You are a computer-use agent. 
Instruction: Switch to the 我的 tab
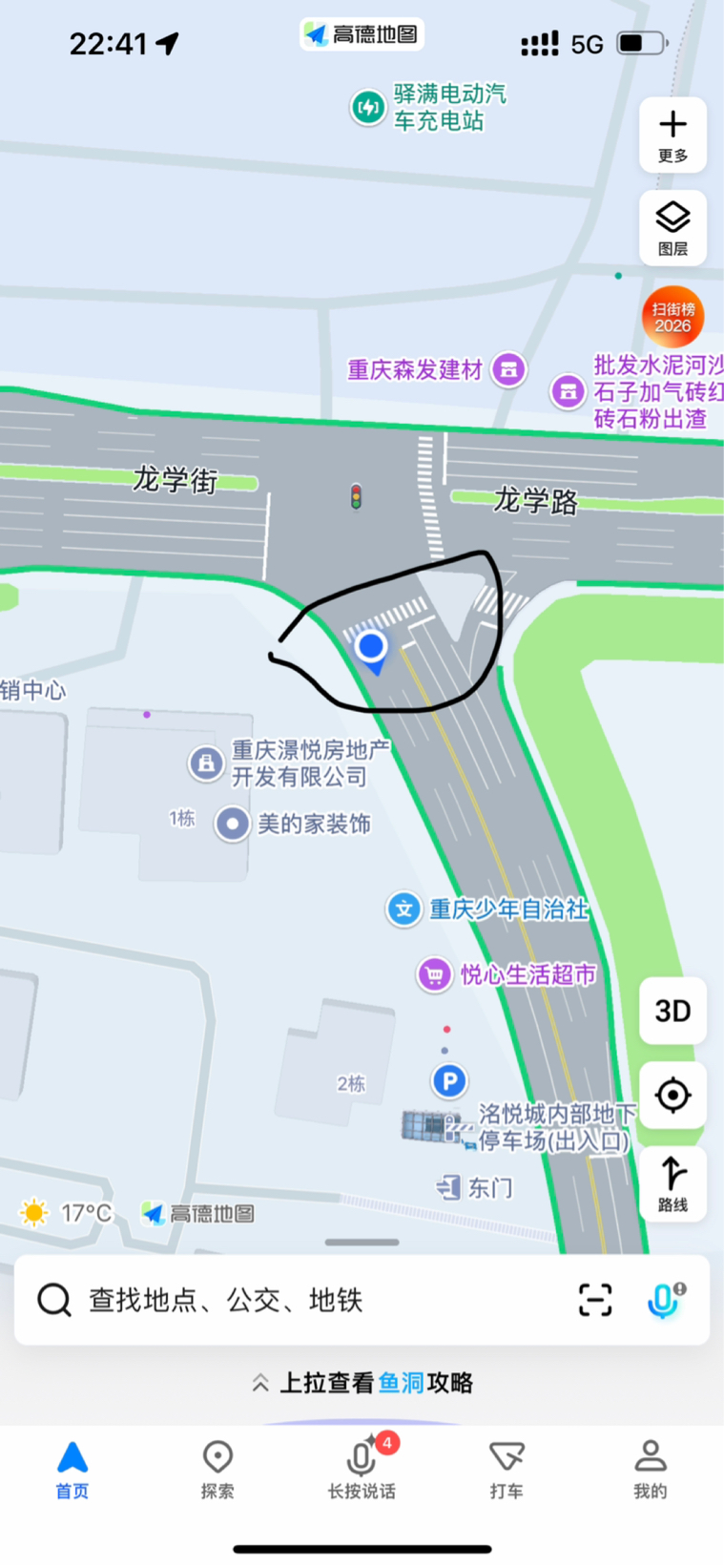point(651,1470)
